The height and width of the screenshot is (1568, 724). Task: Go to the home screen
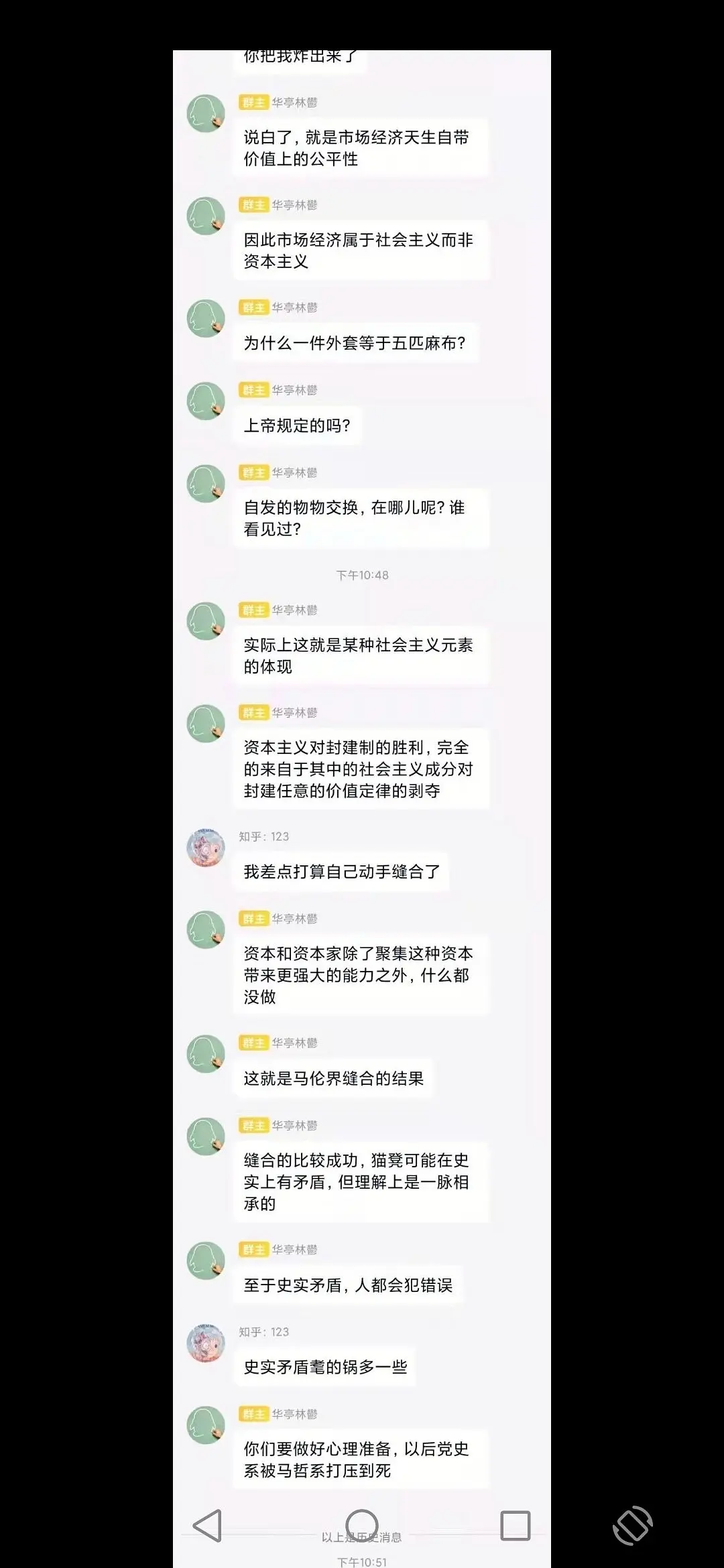(362, 1526)
